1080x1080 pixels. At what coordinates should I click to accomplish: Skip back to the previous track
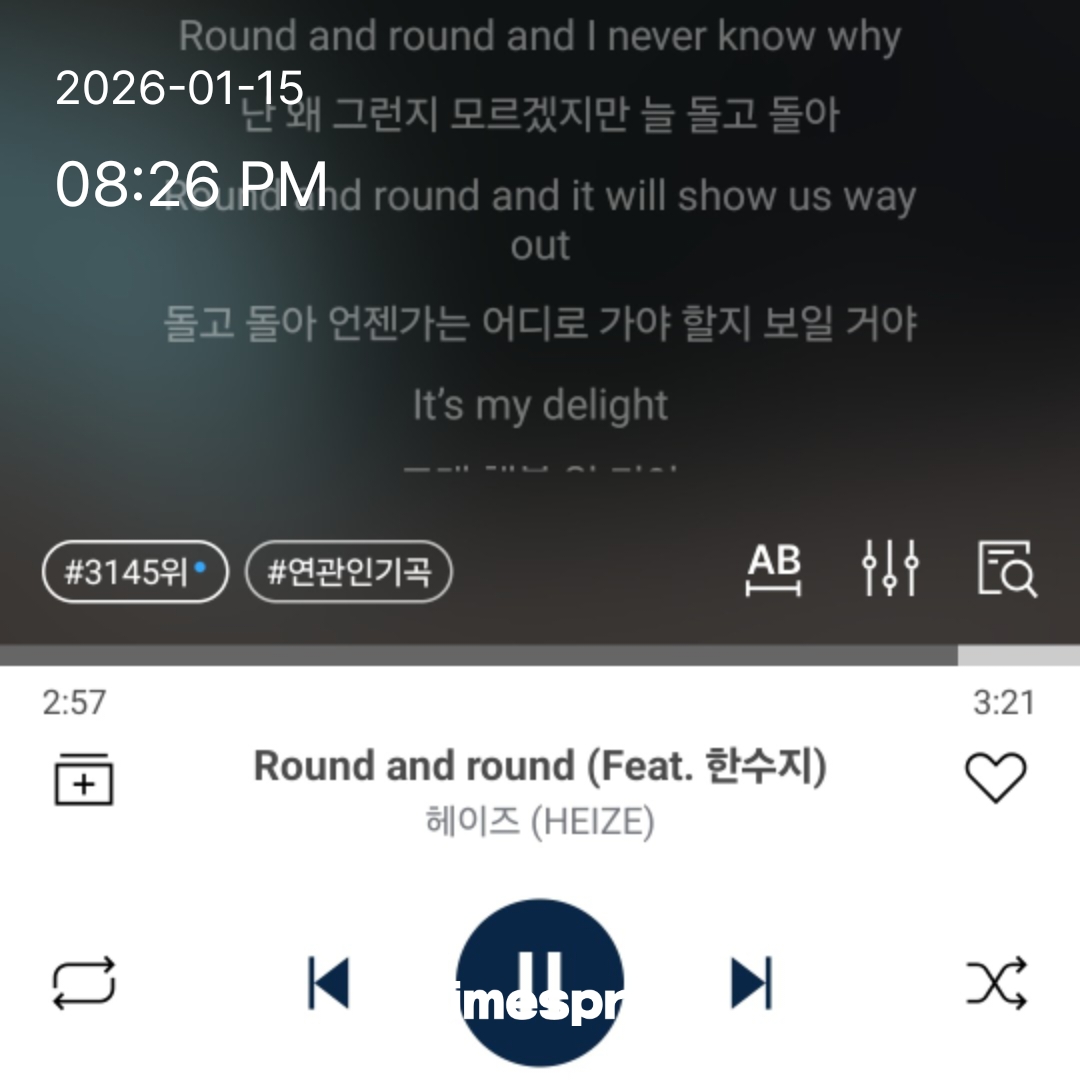(x=328, y=983)
